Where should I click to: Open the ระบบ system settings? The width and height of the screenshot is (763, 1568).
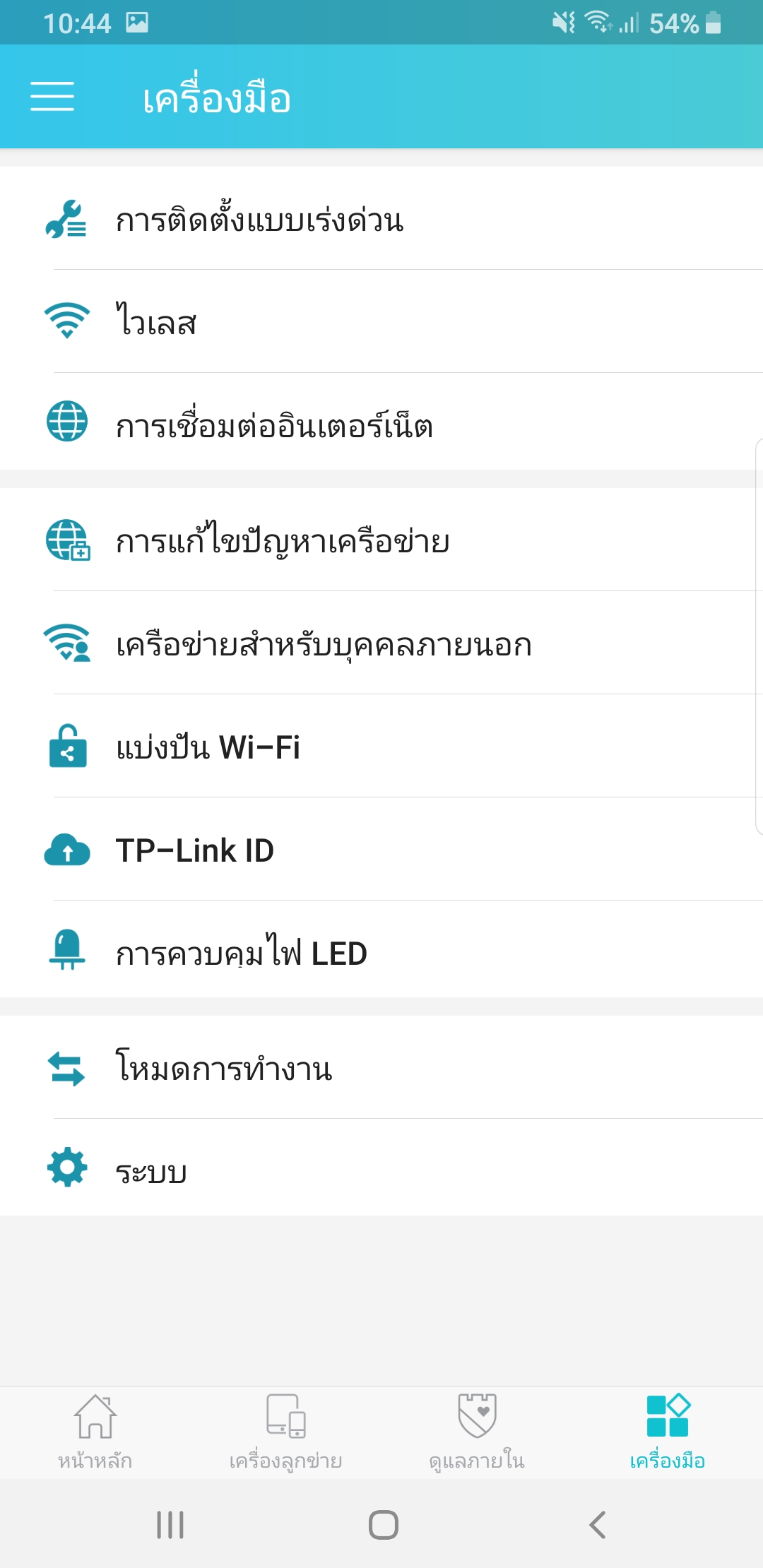point(381,1170)
